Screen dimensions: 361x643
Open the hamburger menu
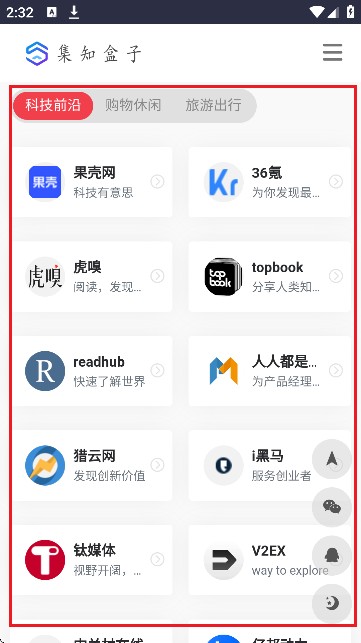332,52
